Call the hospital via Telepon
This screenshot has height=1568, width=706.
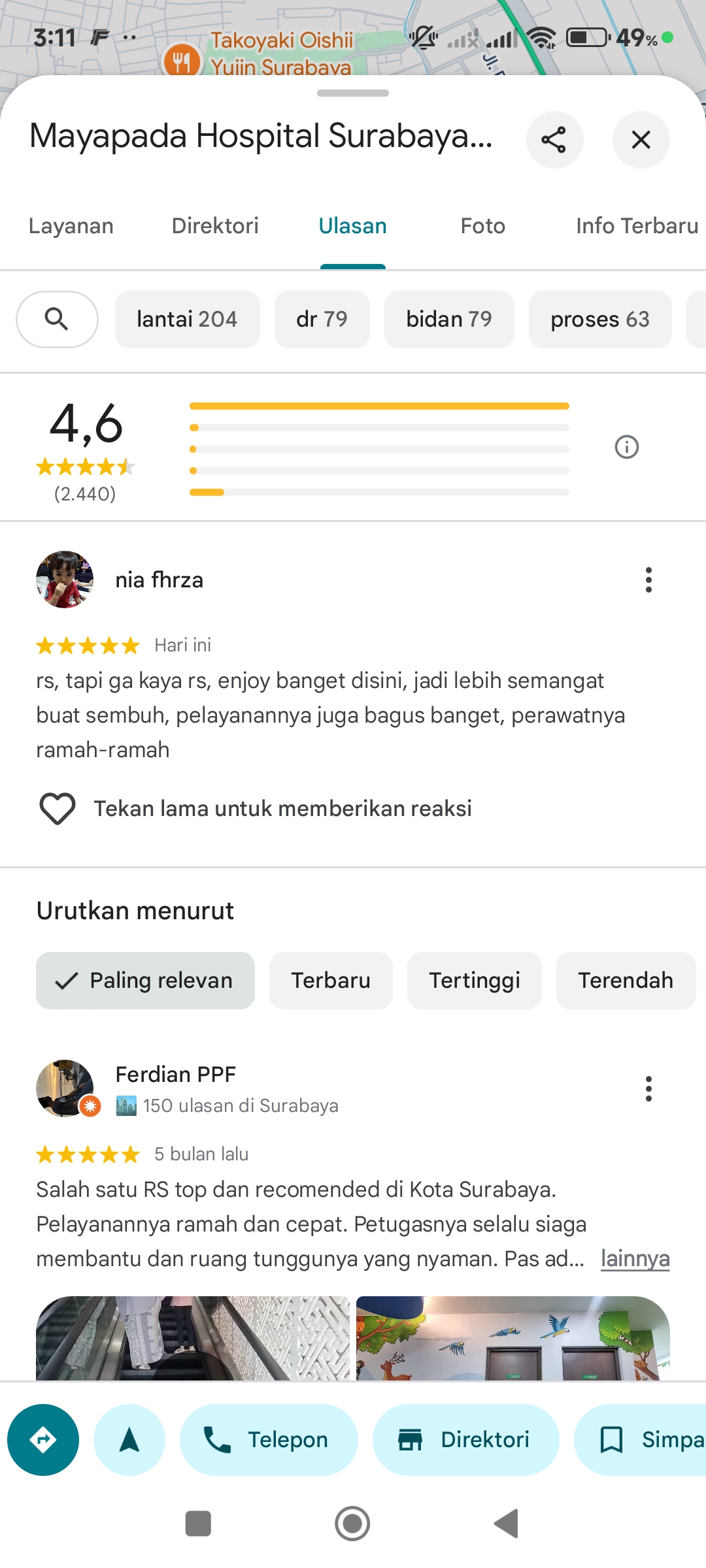(x=269, y=1440)
